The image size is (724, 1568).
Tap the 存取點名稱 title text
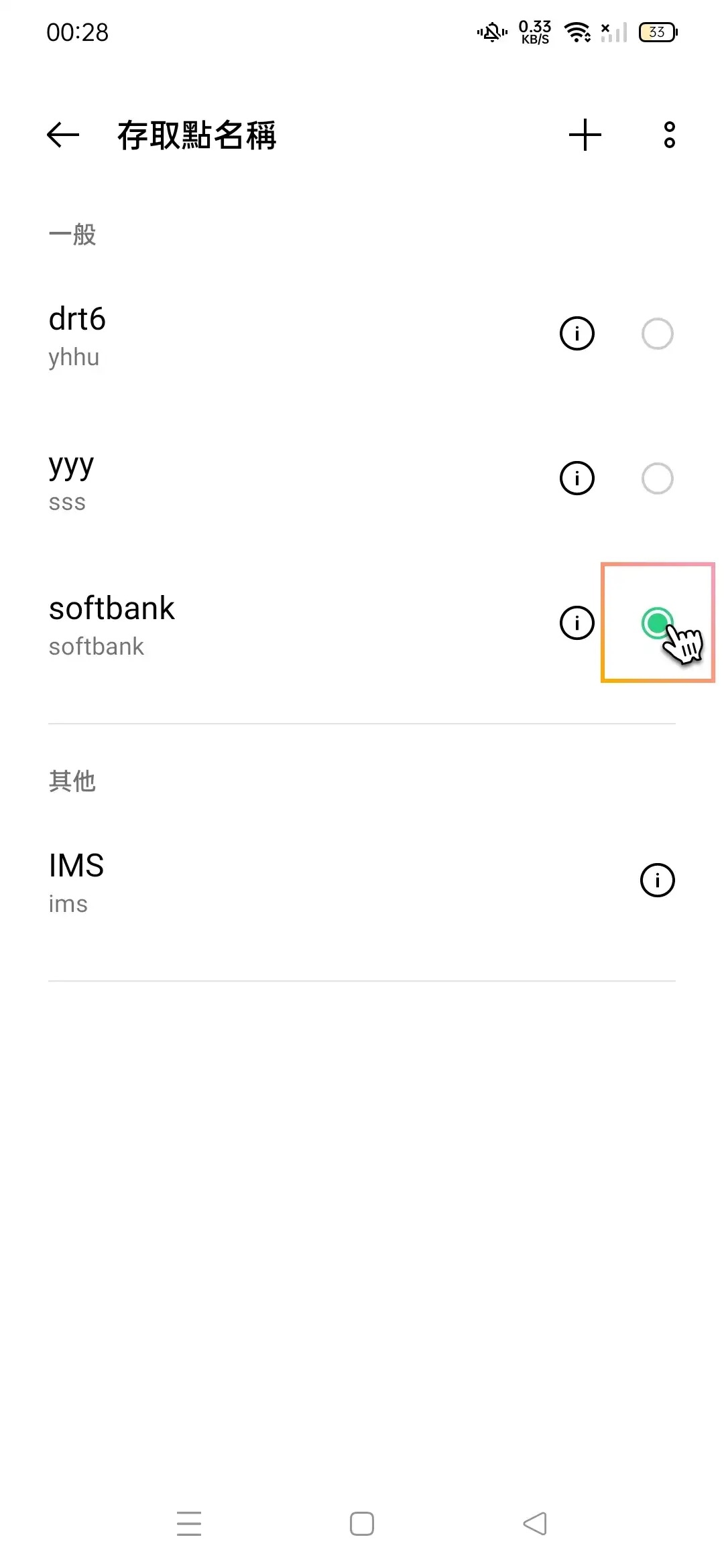pyautogui.click(x=196, y=136)
